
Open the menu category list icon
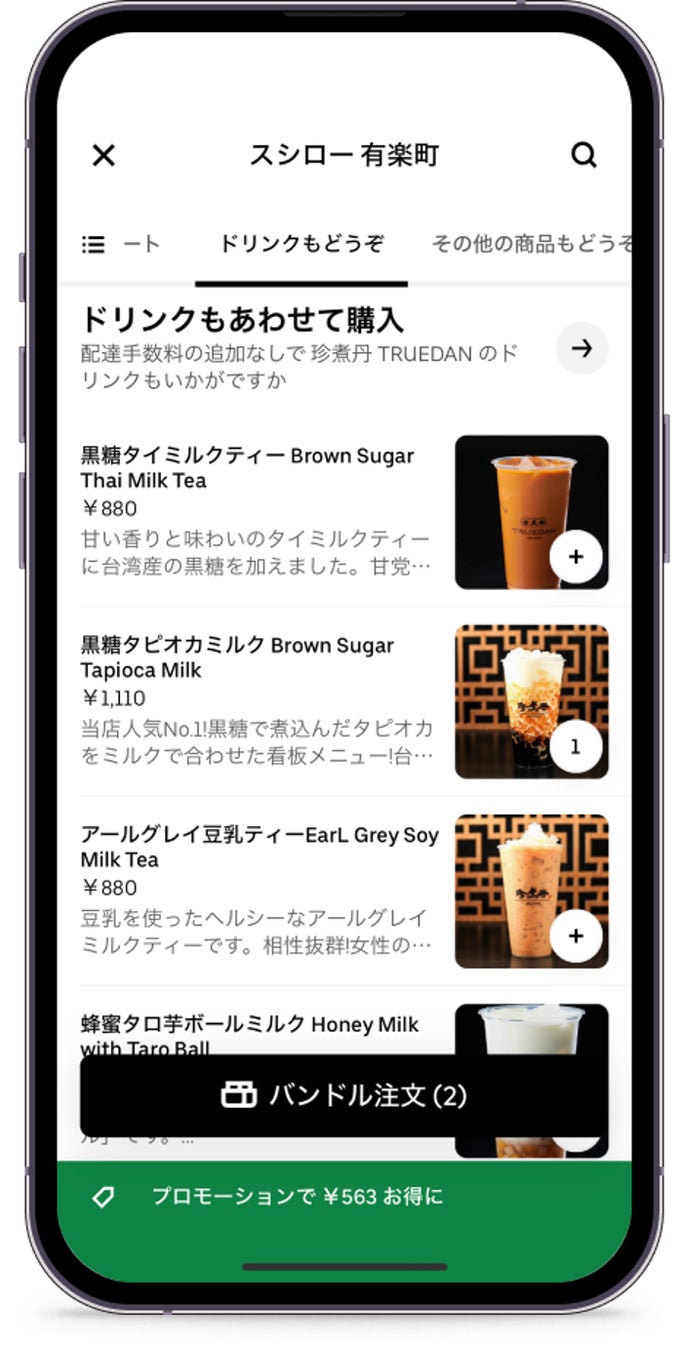[94, 245]
